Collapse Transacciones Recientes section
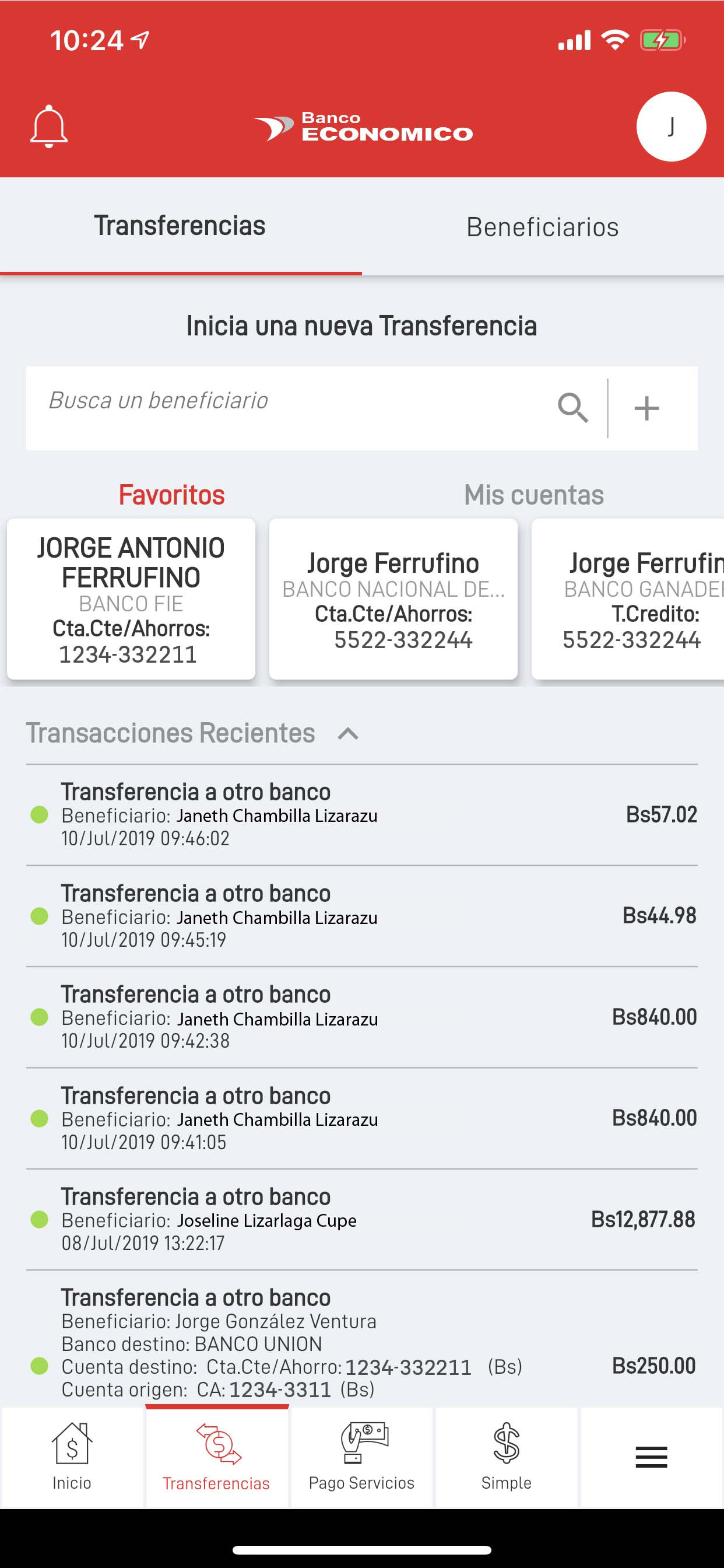The width and height of the screenshot is (724, 1568). (x=348, y=733)
